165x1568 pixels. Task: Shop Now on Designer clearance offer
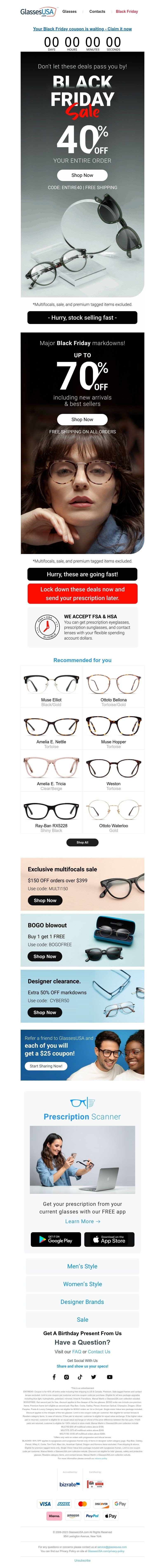coord(45,1012)
